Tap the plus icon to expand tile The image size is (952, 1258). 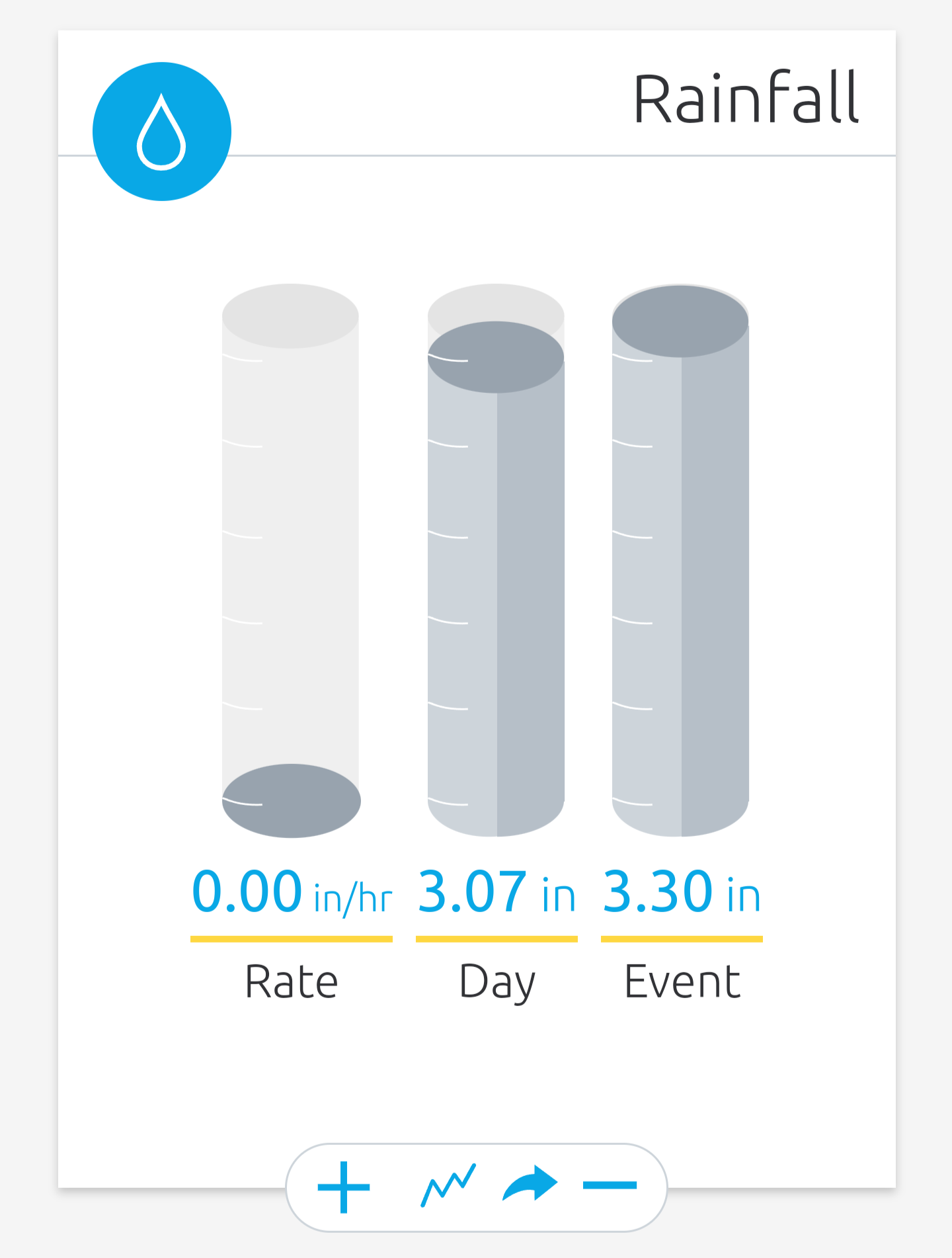(x=344, y=1187)
